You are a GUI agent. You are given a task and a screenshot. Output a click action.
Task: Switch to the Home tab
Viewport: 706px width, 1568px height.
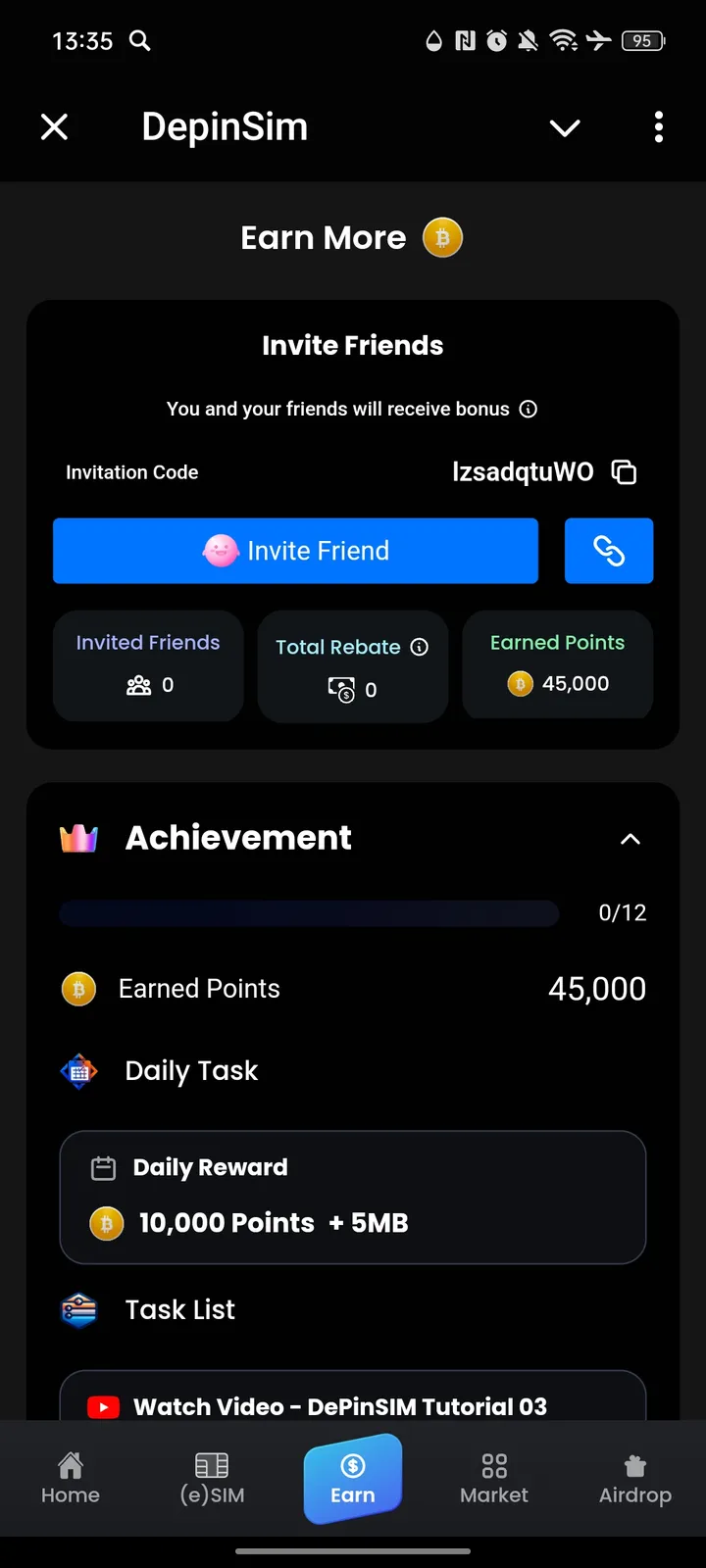(x=71, y=1479)
